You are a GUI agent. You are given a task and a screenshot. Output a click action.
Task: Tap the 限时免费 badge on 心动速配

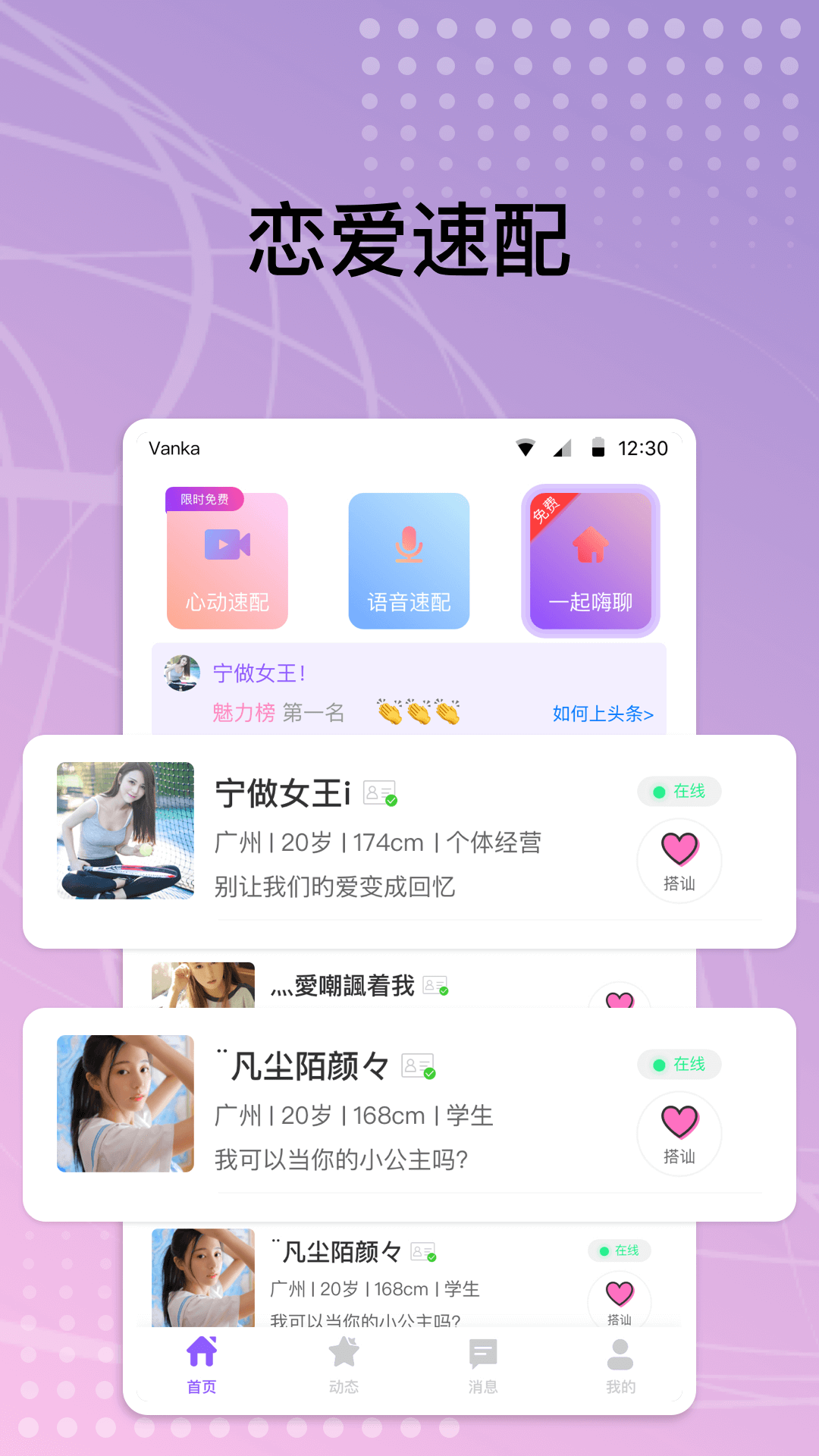click(x=204, y=500)
